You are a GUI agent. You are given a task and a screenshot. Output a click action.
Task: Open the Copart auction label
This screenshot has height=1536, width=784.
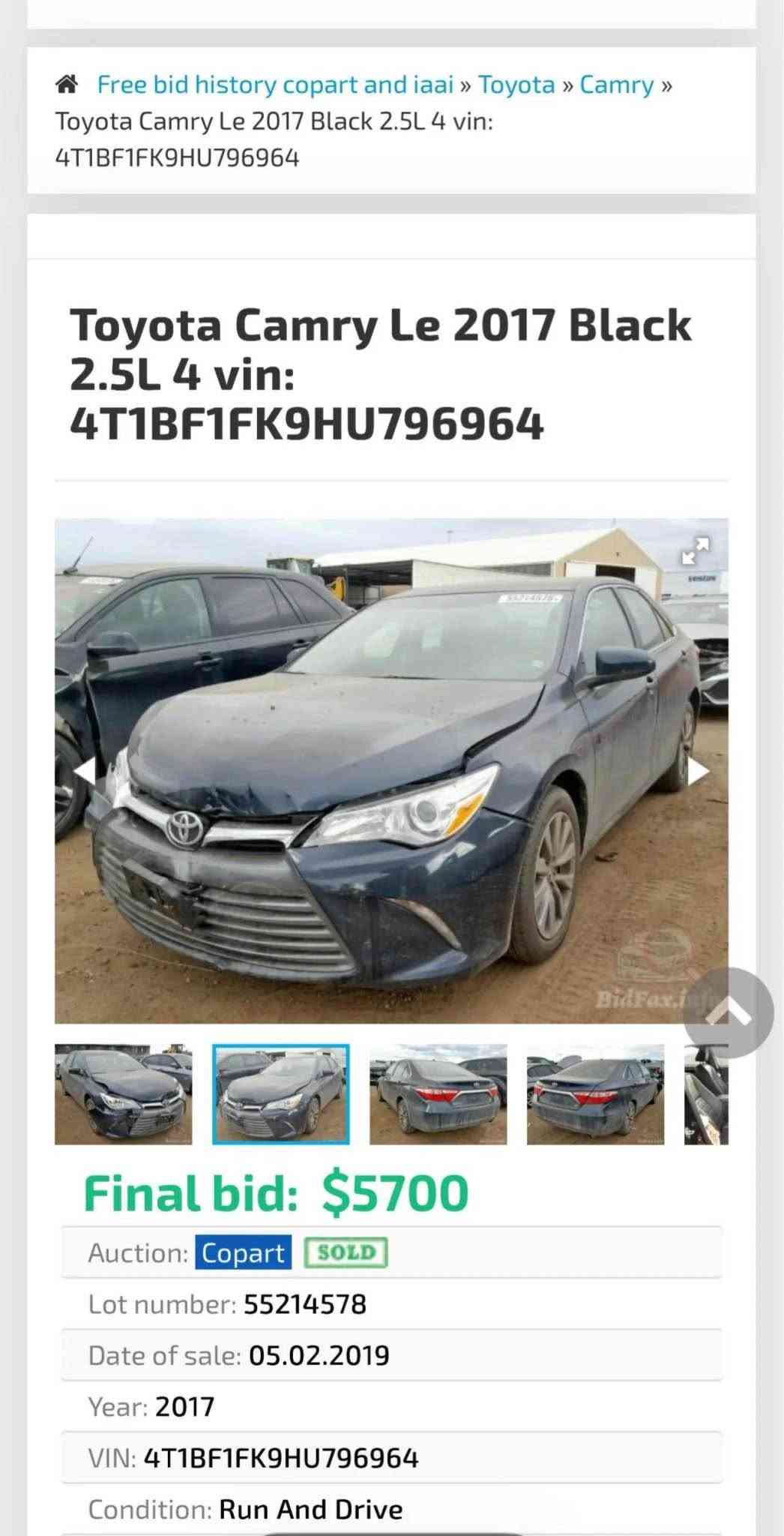click(244, 1252)
